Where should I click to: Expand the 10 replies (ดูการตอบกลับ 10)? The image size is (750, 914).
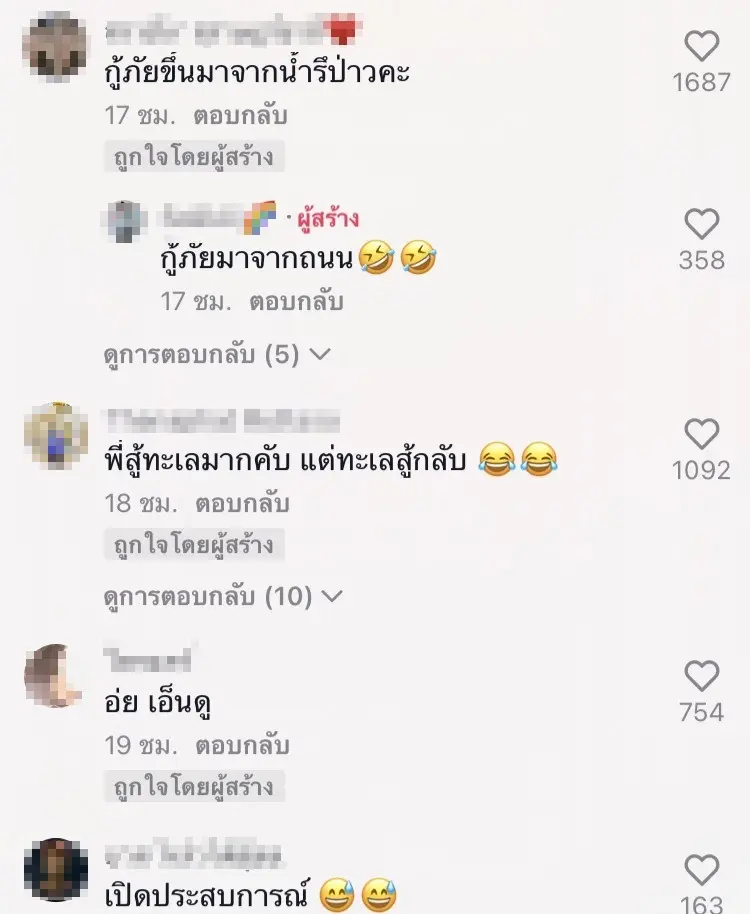(x=224, y=597)
